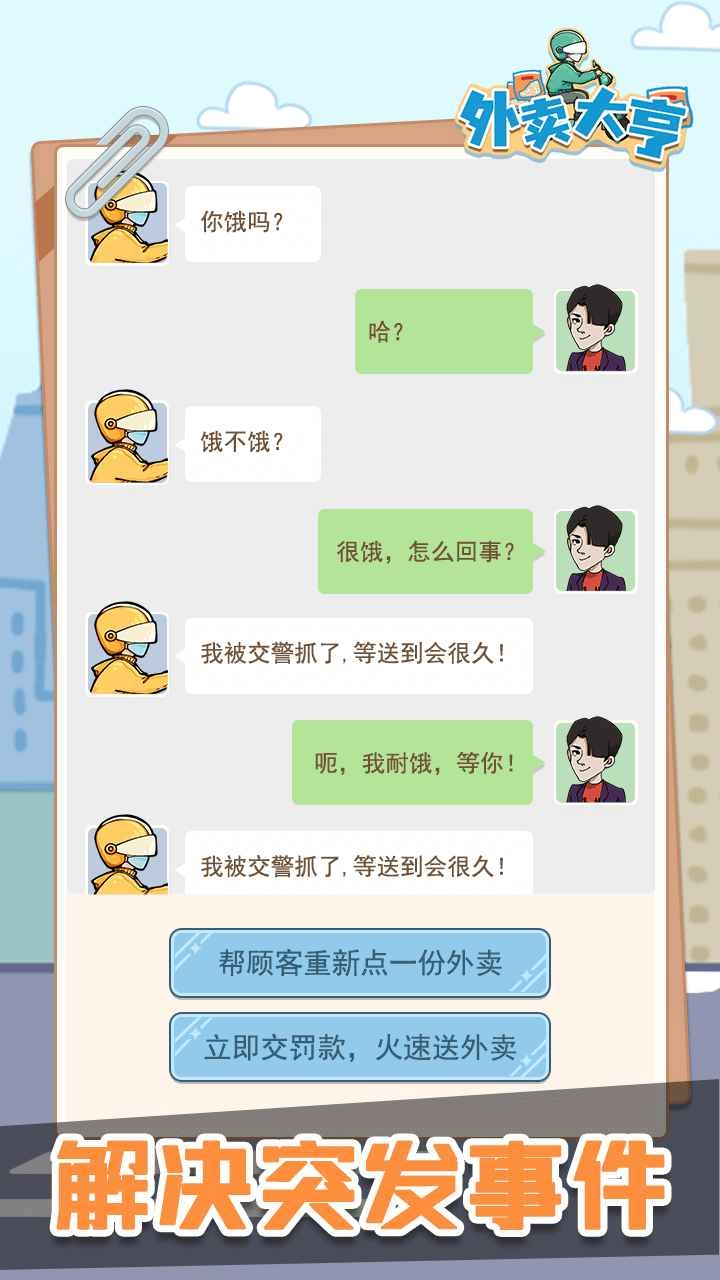Choose the "立即交罚款，火速送外卖" option

coord(362,1048)
